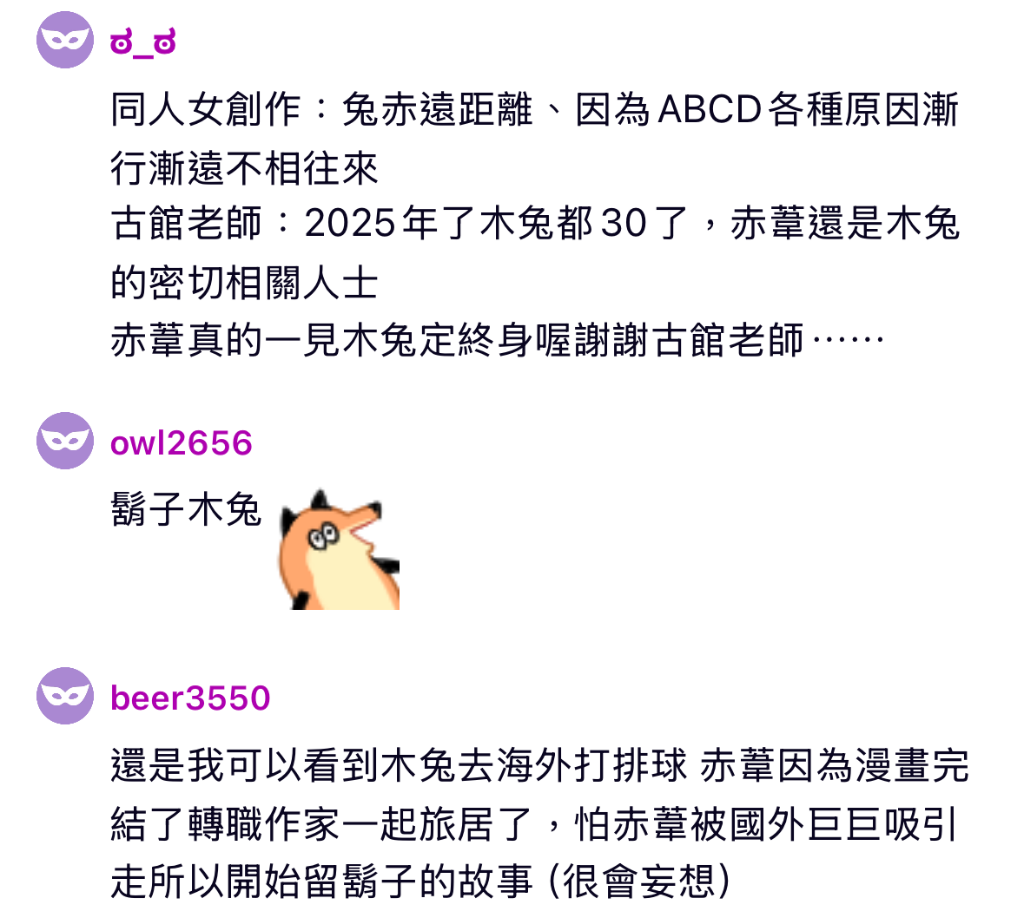
Task: Open owl2656's profile via the username
Action: [181, 443]
